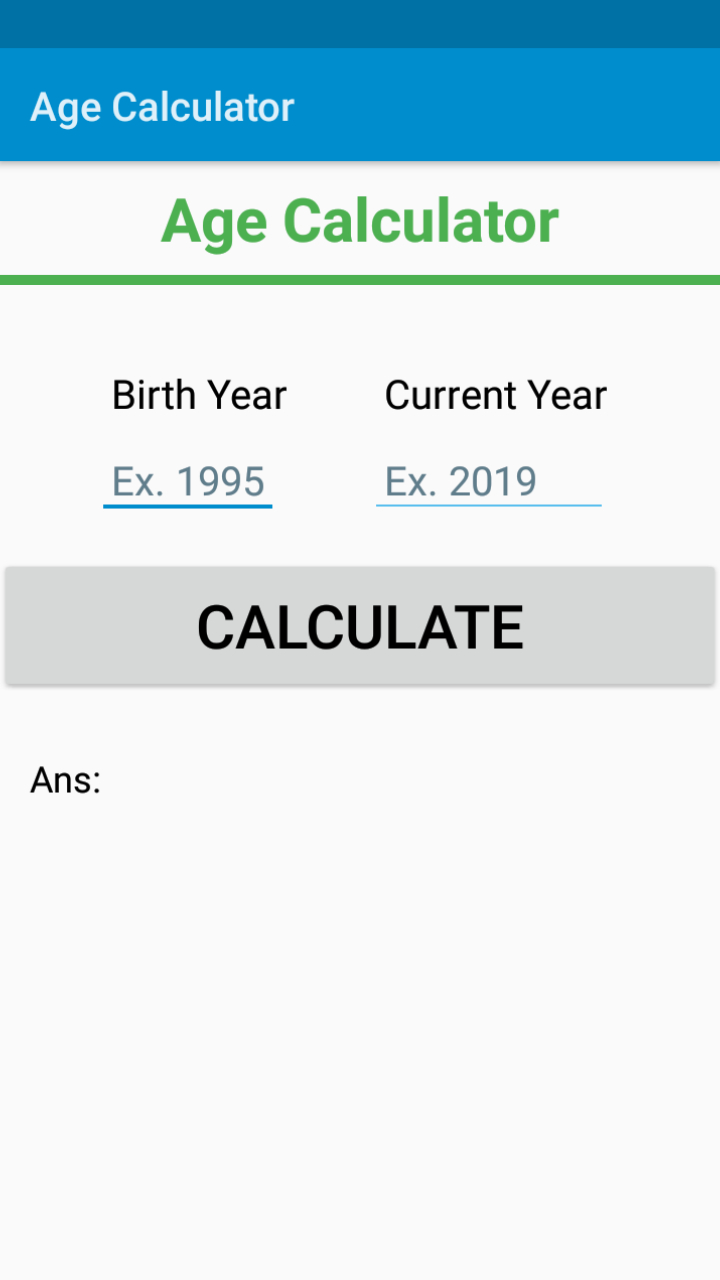Click the Ex. 2019 placeholder text

point(459,481)
